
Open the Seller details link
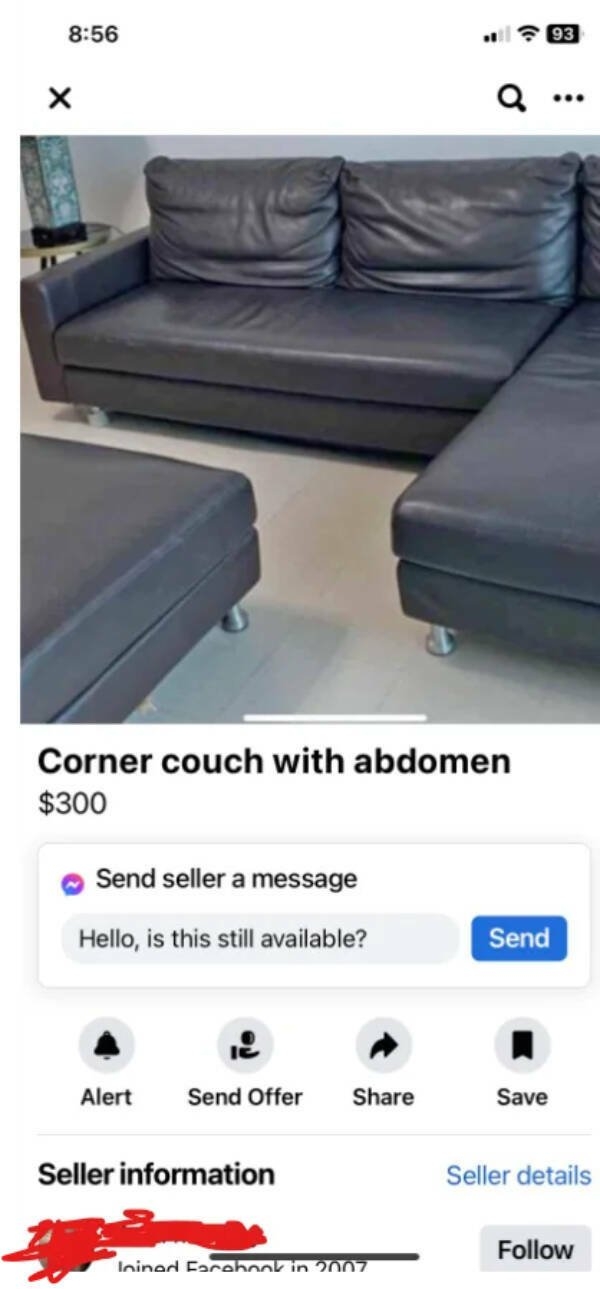518,1175
